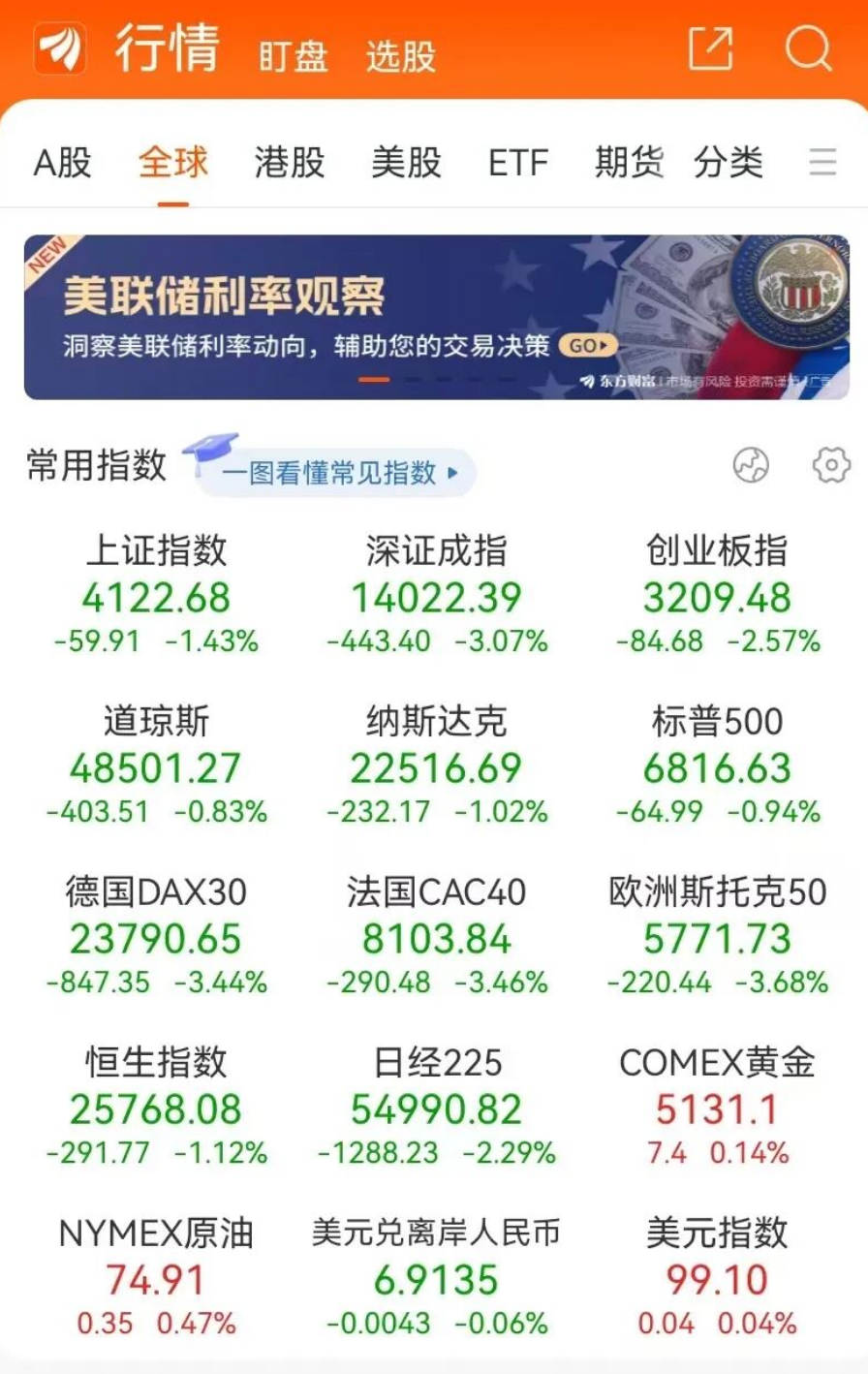Open the index settings gear
Viewport: 868px width, 1374px height.
click(830, 465)
